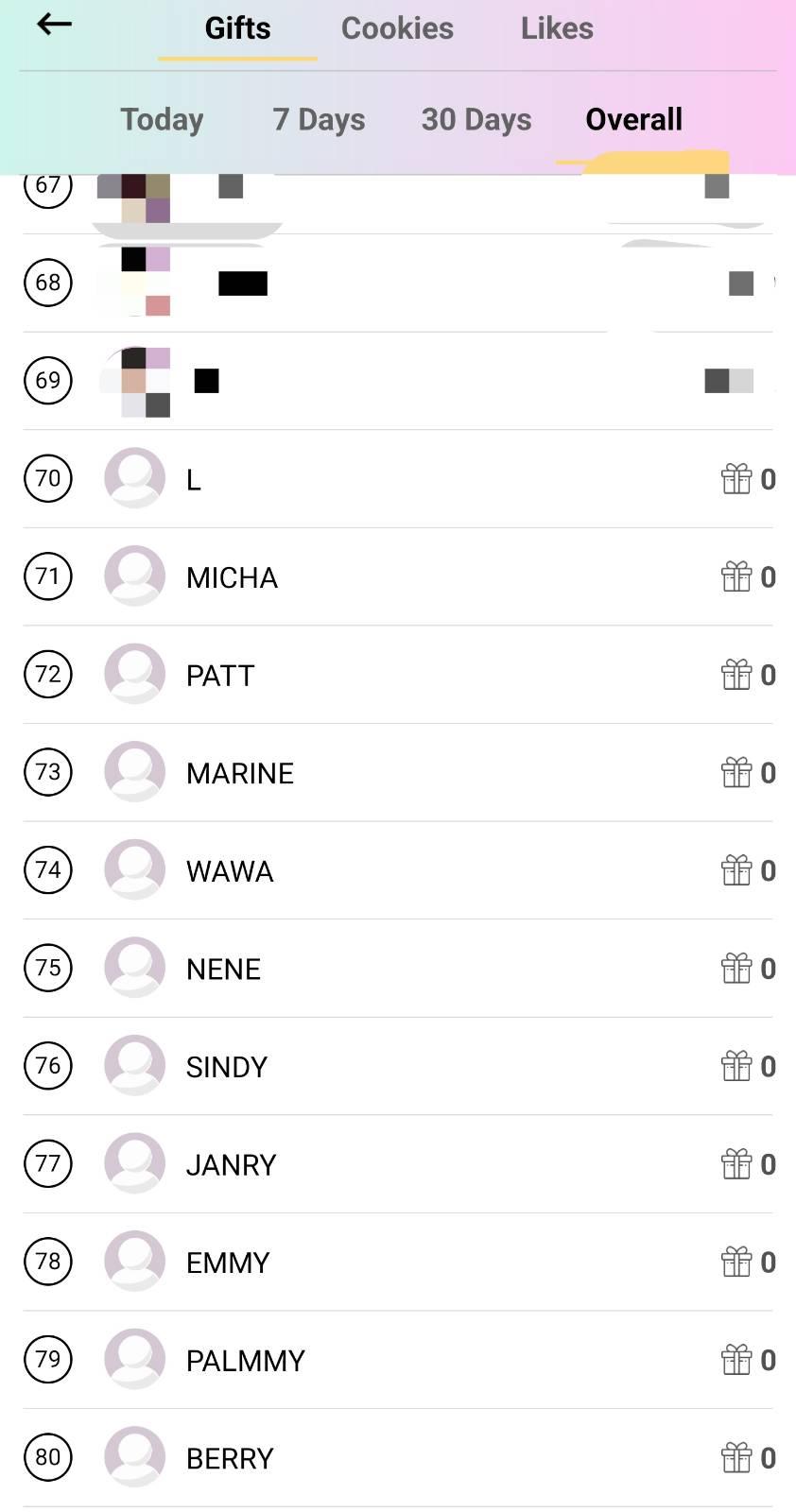View EMMY's entry in the ranking
The height and width of the screenshot is (1512, 796).
pyautogui.click(x=398, y=1263)
